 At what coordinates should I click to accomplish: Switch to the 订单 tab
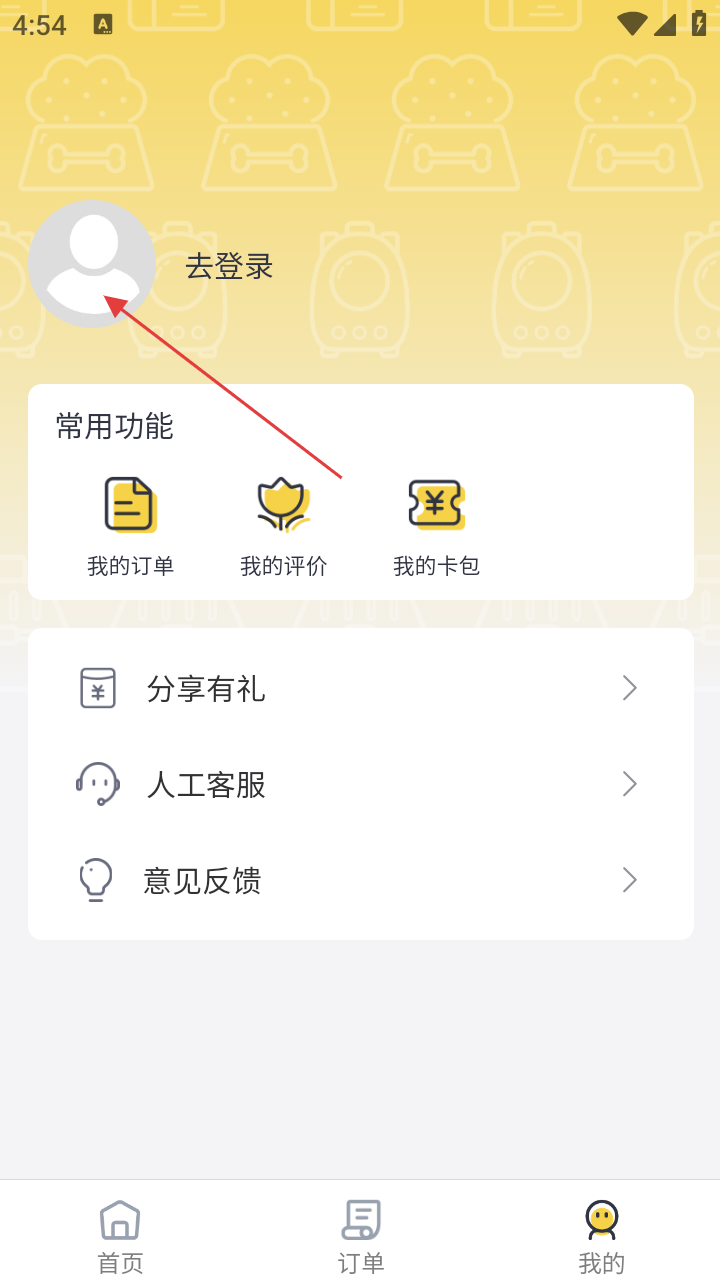(x=361, y=1235)
